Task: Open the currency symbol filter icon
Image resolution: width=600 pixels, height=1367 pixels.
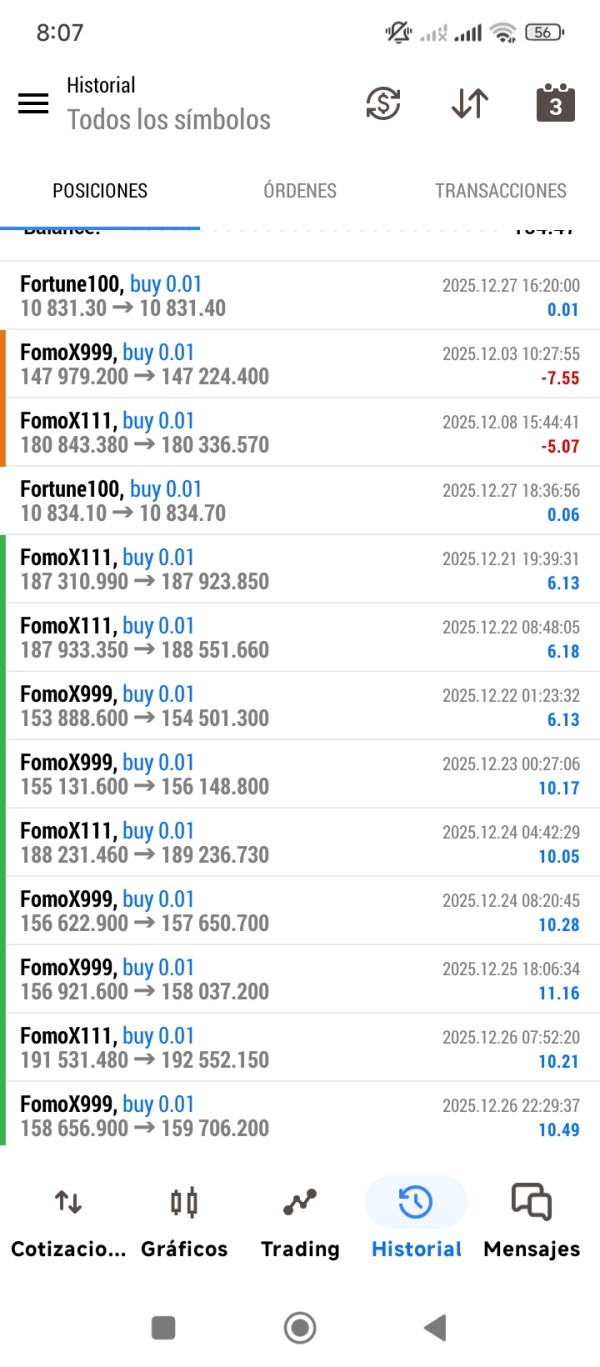Action: pos(383,103)
